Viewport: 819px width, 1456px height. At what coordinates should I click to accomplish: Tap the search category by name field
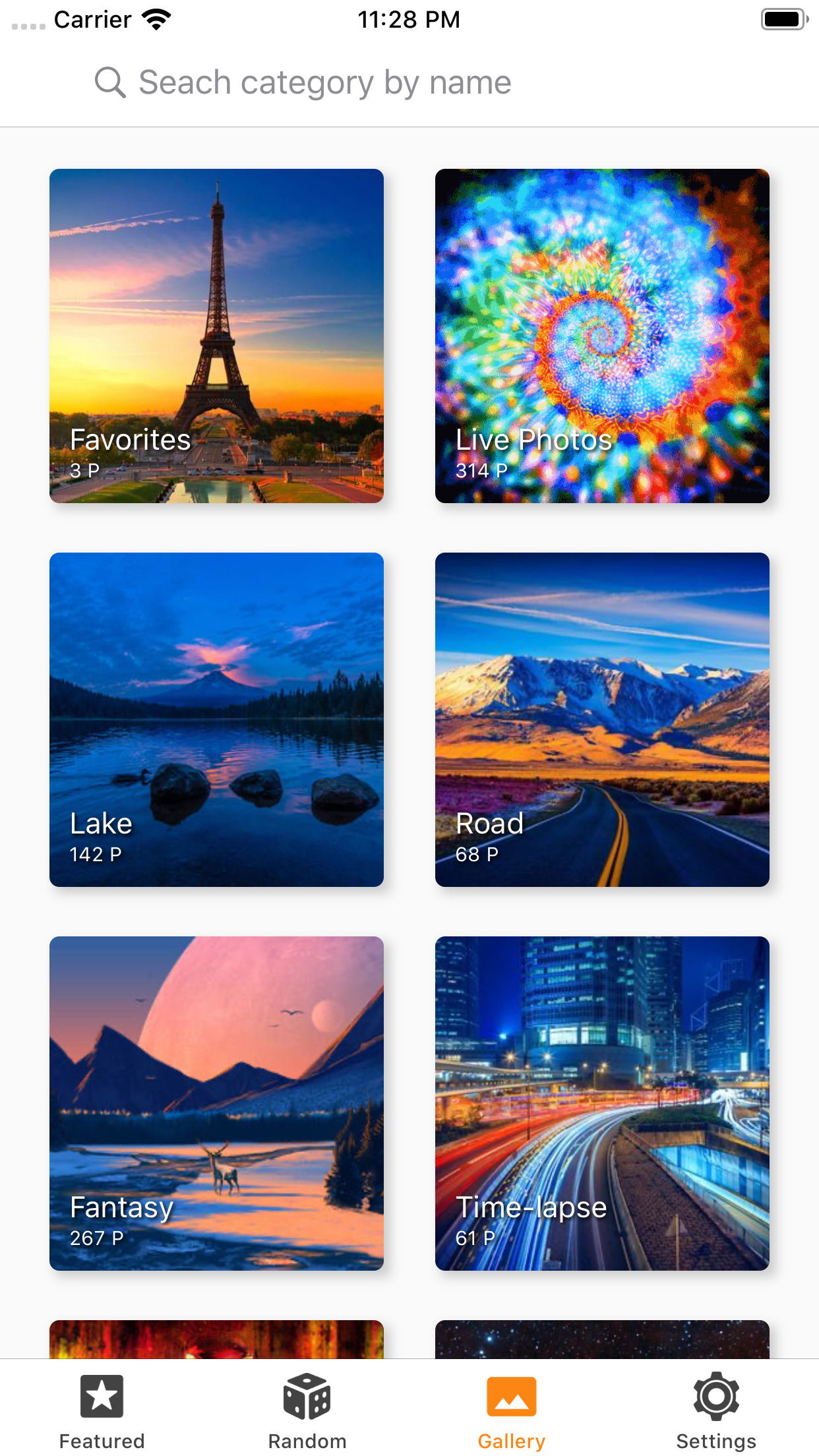click(324, 83)
